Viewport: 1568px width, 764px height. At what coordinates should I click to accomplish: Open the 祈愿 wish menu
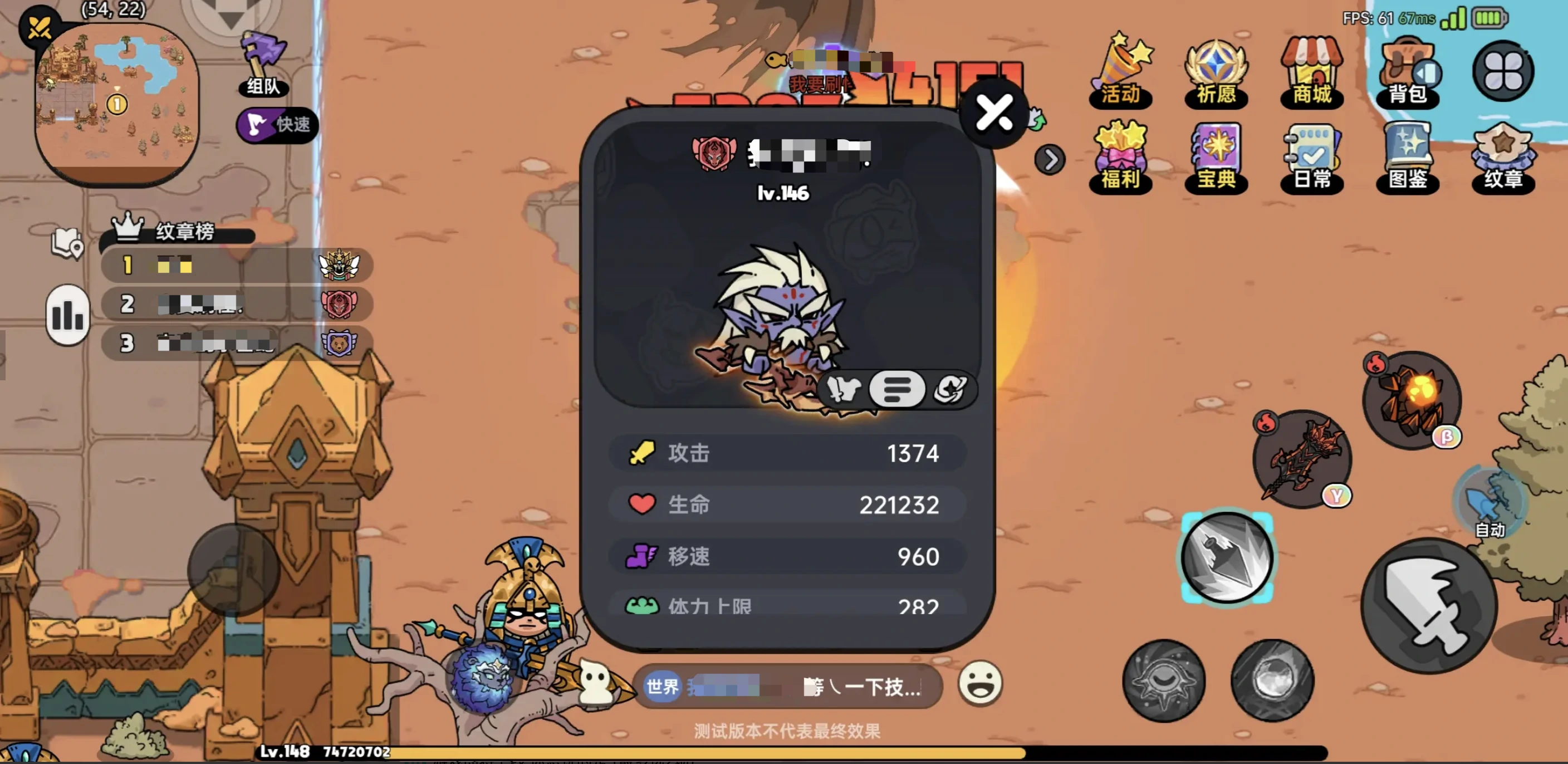pyautogui.click(x=1216, y=71)
